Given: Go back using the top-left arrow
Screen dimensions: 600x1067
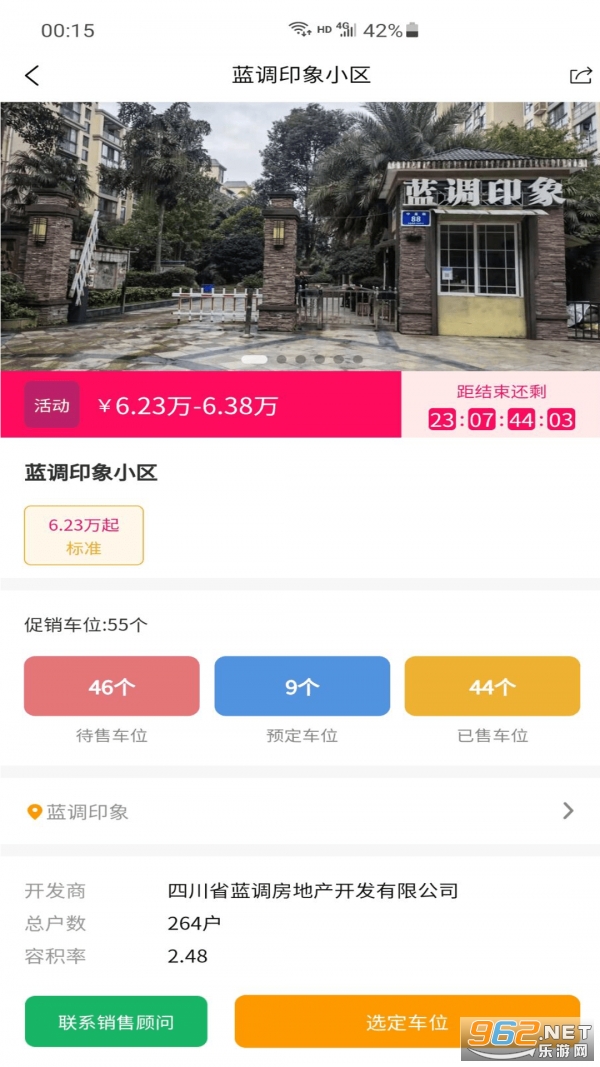Looking at the screenshot, I should click(x=32, y=76).
